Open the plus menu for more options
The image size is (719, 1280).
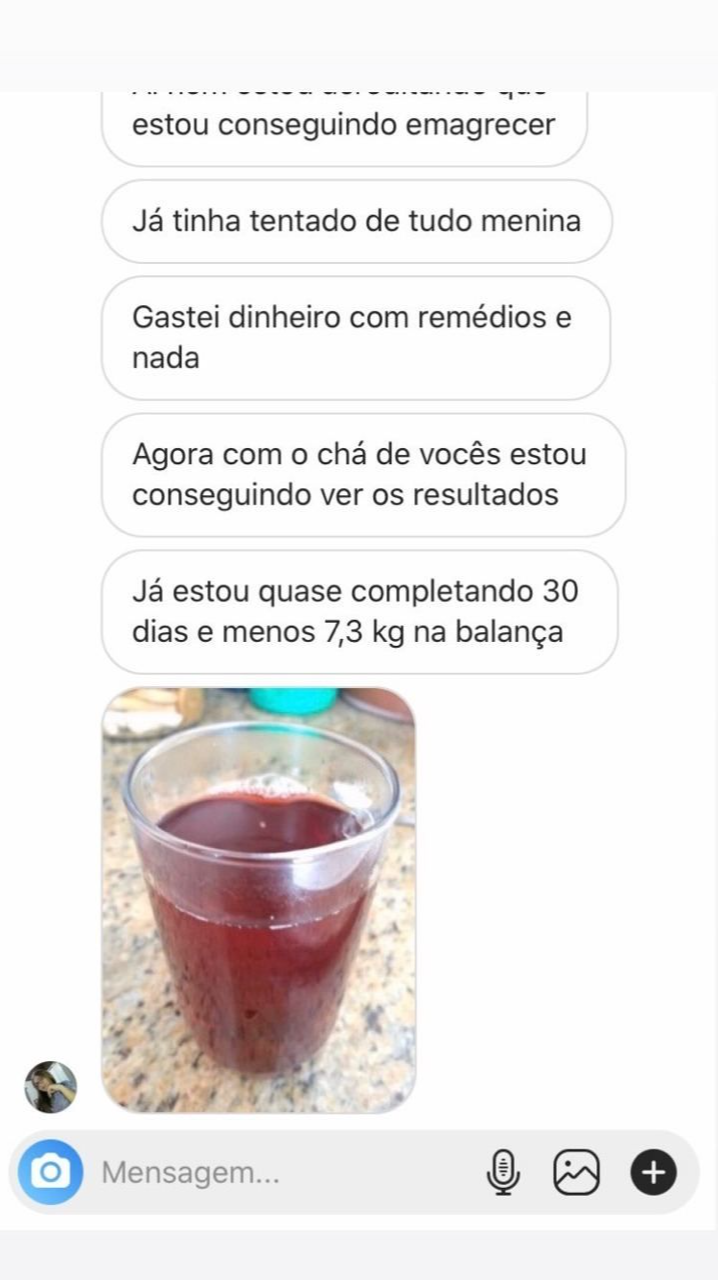tap(653, 1172)
